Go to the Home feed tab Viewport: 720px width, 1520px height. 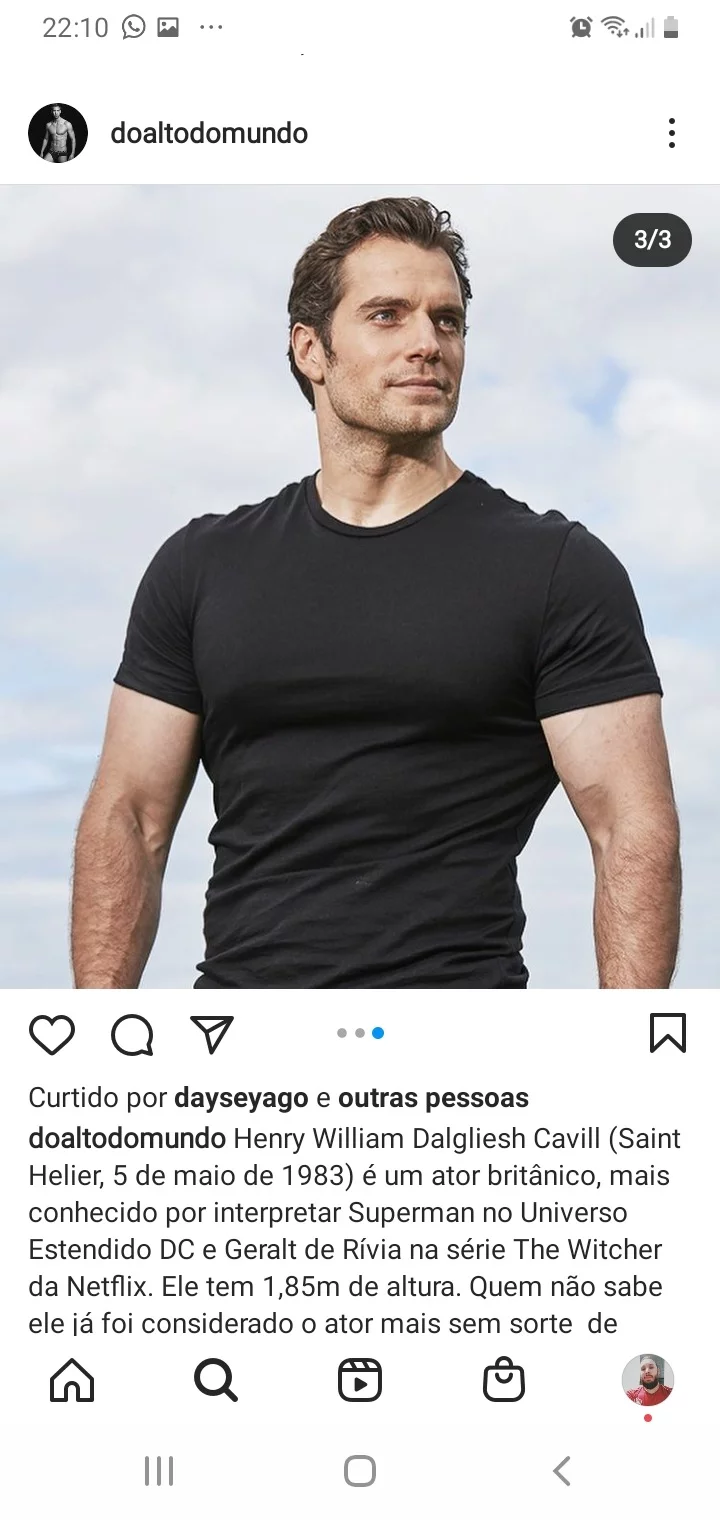click(72, 1381)
